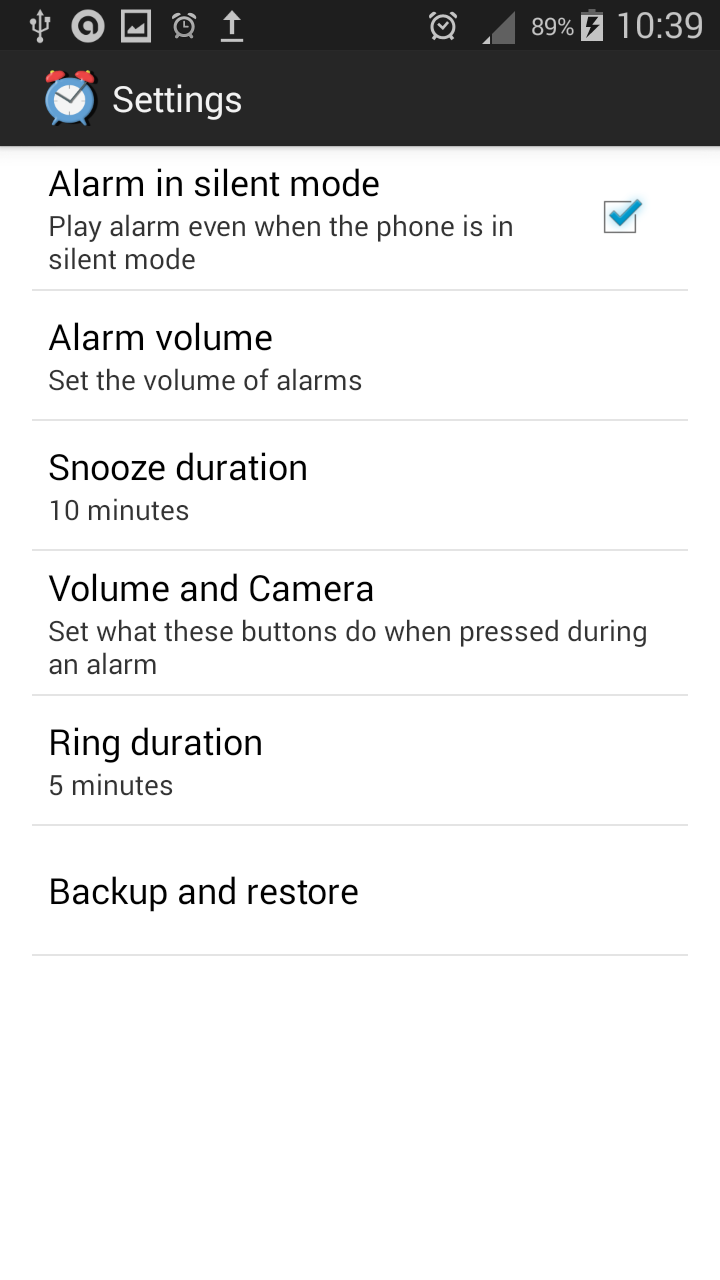720x1280 pixels.
Task: Open the Ring duration selection
Action: [360, 762]
